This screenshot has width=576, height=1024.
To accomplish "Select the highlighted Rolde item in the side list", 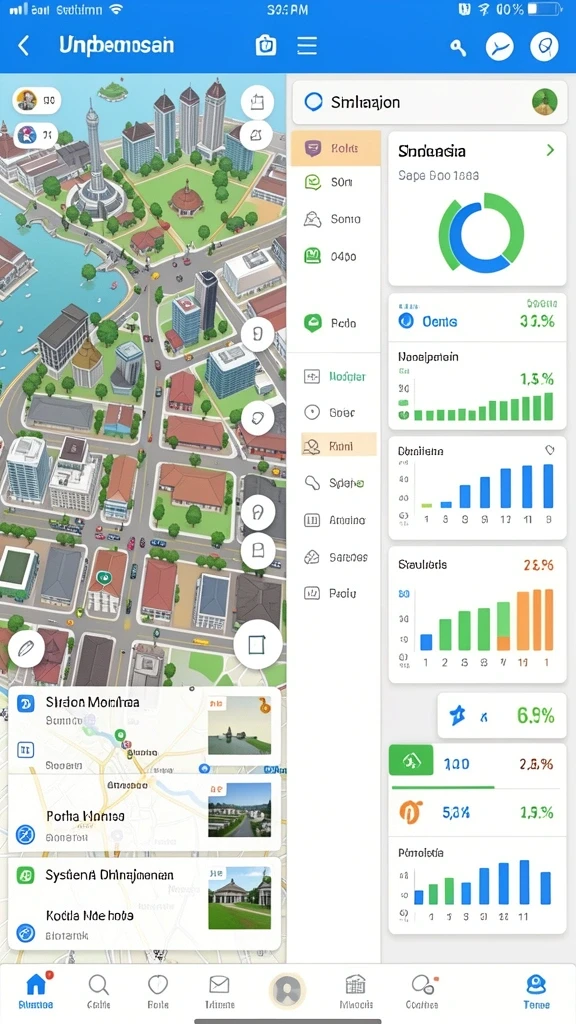I will [335, 148].
